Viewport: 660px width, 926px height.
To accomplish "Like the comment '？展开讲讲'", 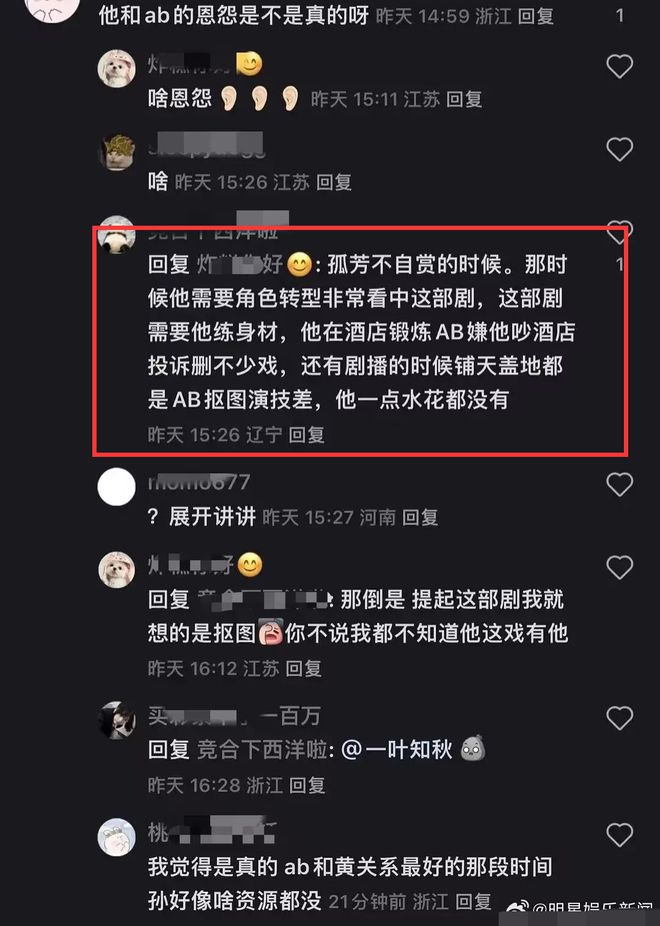I will click(620, 484).
